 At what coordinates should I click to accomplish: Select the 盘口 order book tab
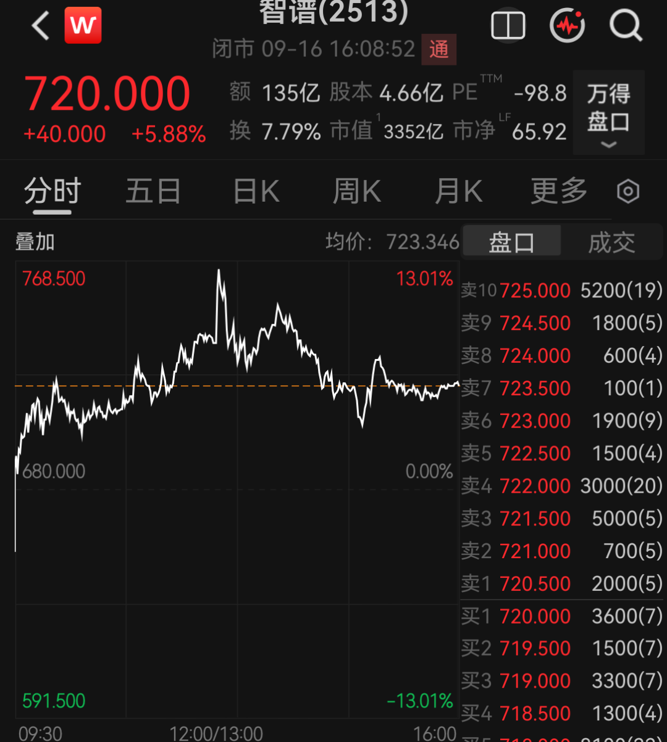(x=511, y=242)
